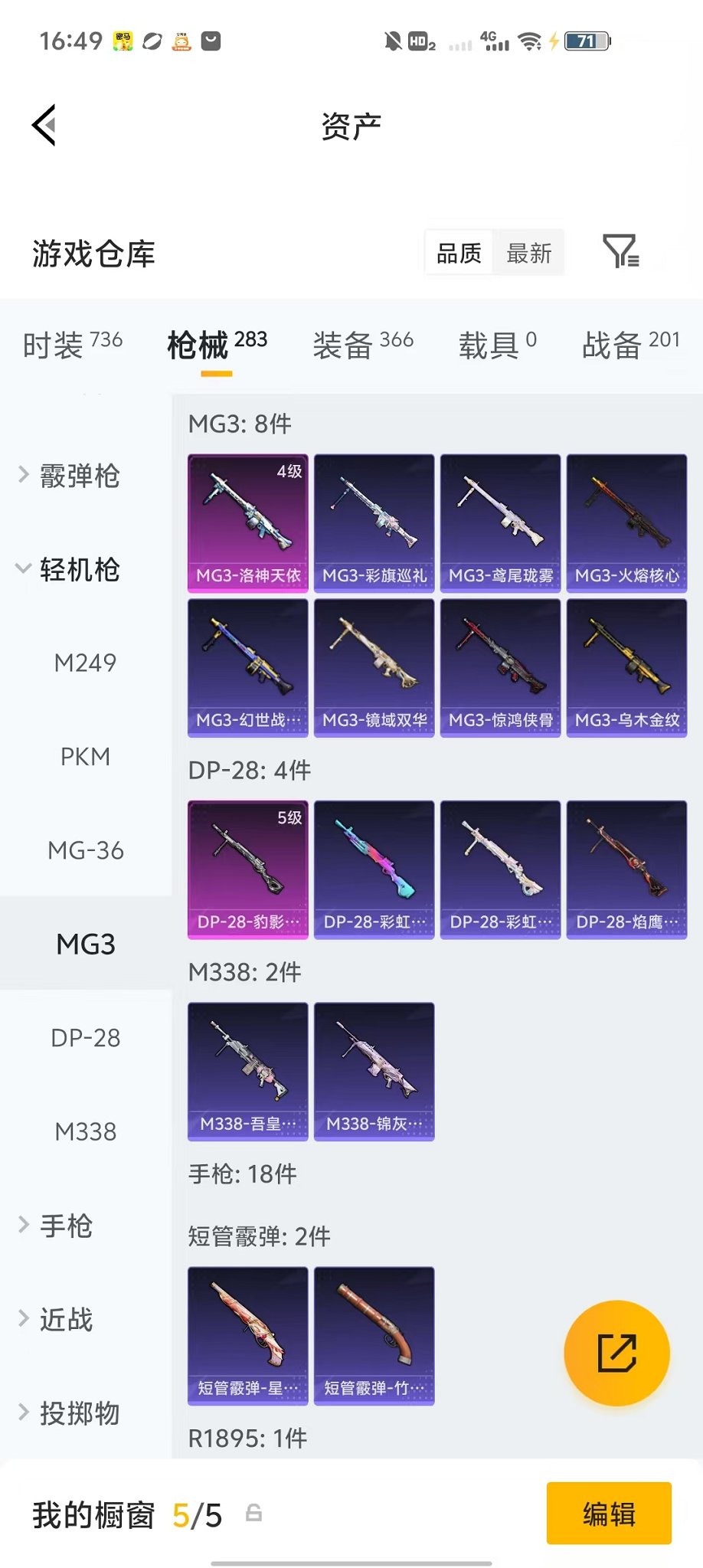Viewport: 703px width, 1568px height.
Task: Tap the 编辑 button
Action: pos(609,1514)
